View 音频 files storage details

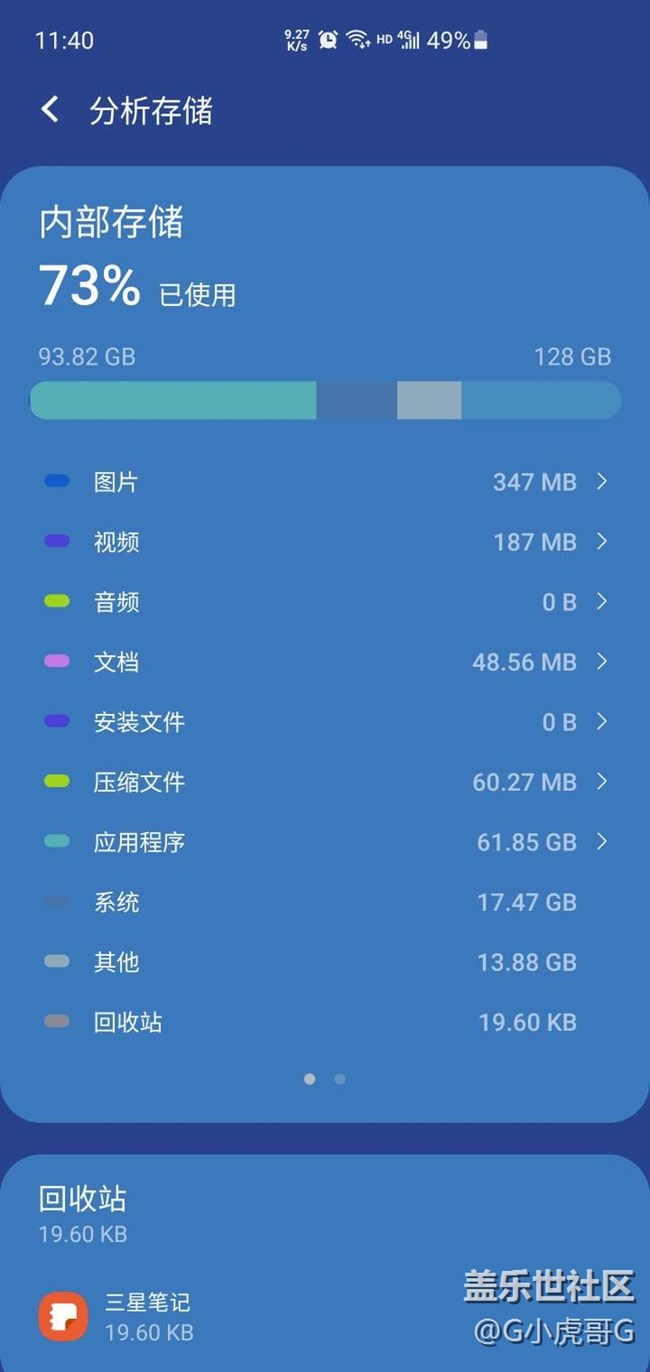point(325,602)
